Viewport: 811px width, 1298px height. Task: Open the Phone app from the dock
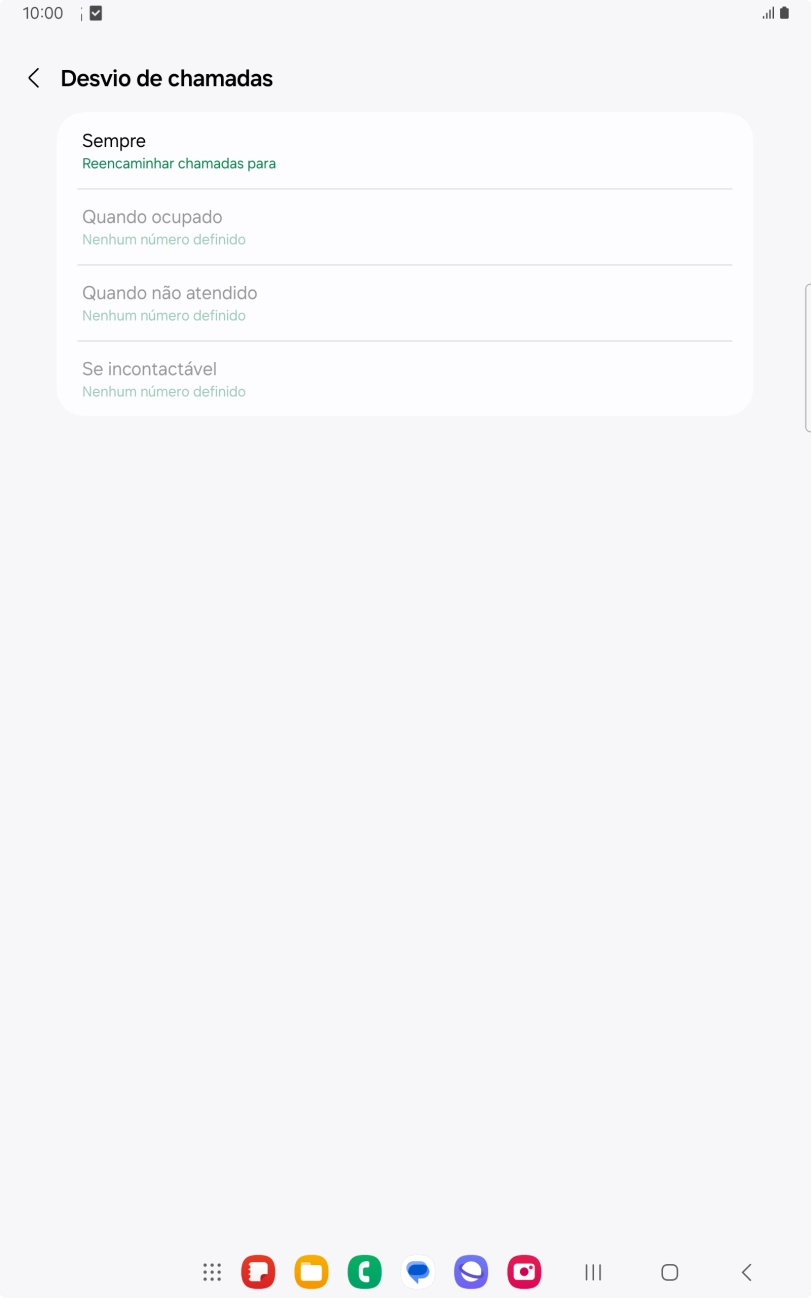coord(364,1271)
